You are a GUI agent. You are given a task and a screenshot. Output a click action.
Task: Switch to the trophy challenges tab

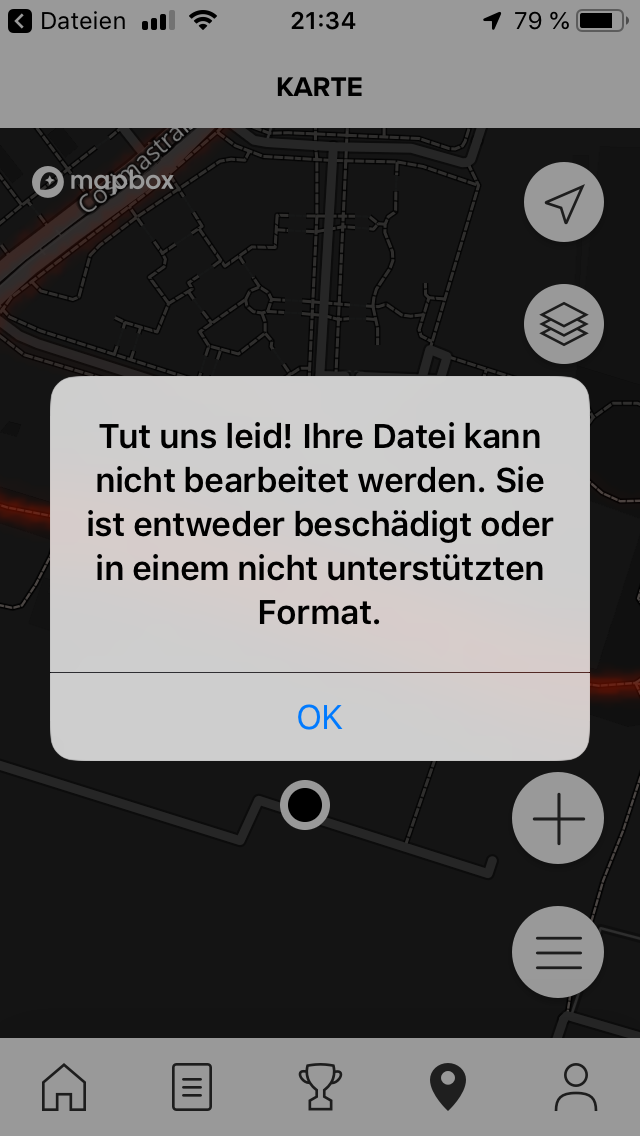(x=320, y=1086)
